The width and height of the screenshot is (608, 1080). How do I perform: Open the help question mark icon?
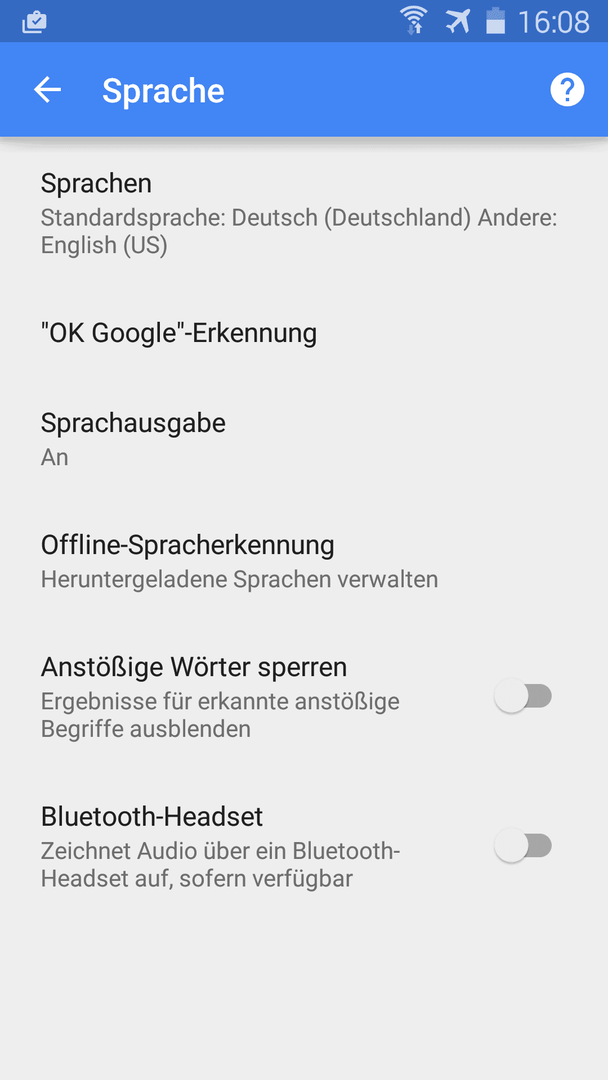567,90
